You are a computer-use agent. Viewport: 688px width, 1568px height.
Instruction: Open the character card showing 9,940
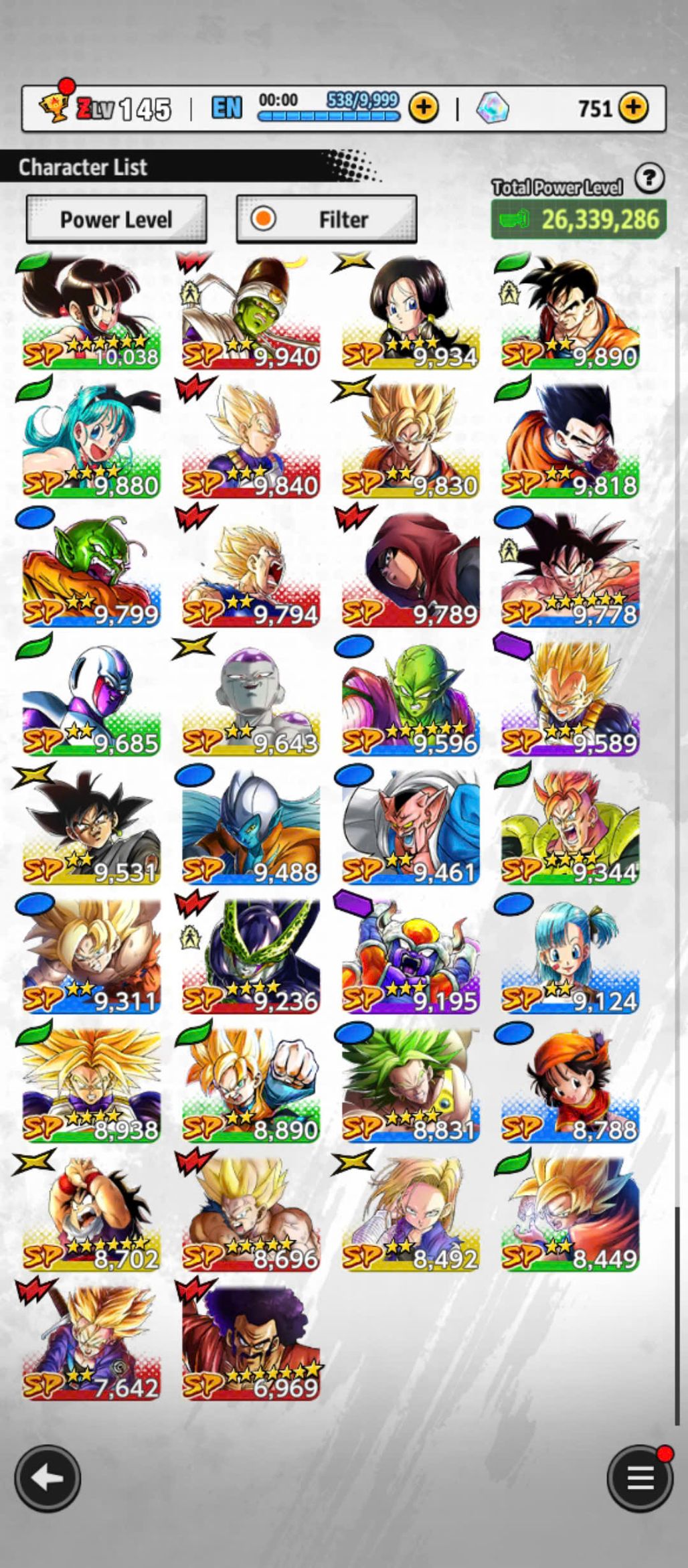click(250, 313)
